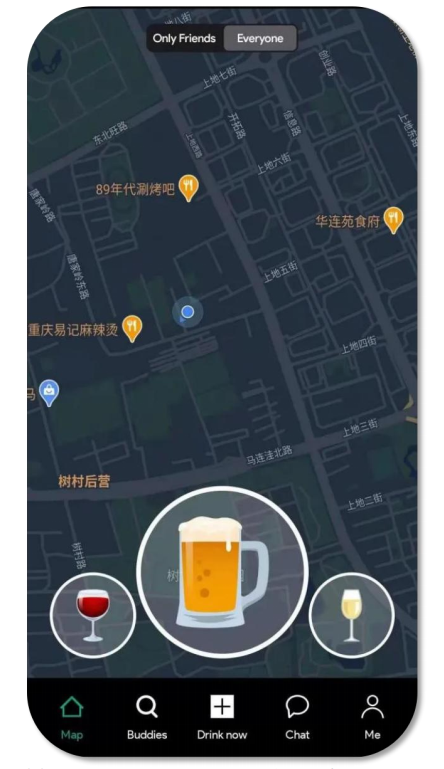Open the Chat tab
444x769 pixels.
coord(297,718)
